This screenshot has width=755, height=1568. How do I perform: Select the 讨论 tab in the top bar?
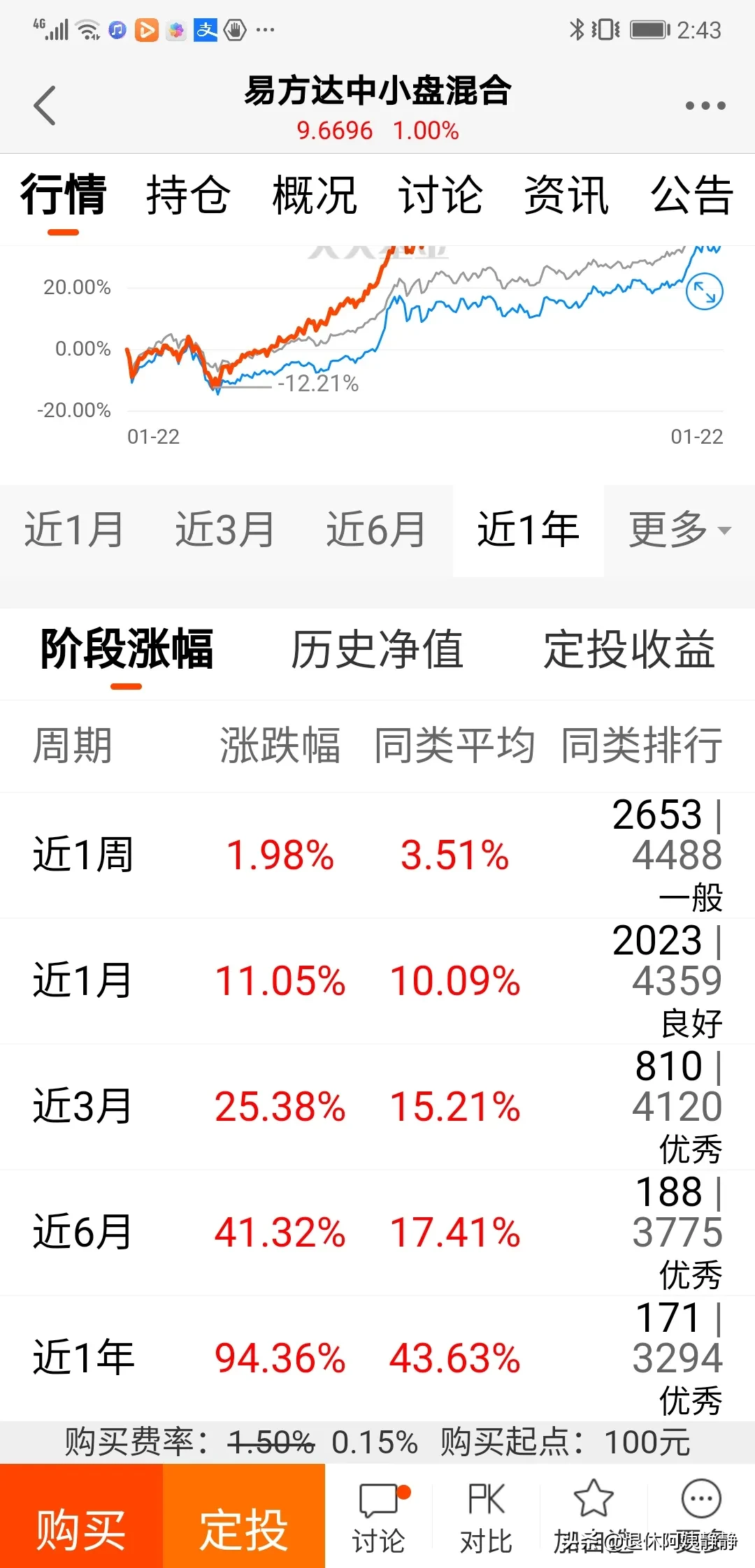pyautogui.click(x=440, y=195)
